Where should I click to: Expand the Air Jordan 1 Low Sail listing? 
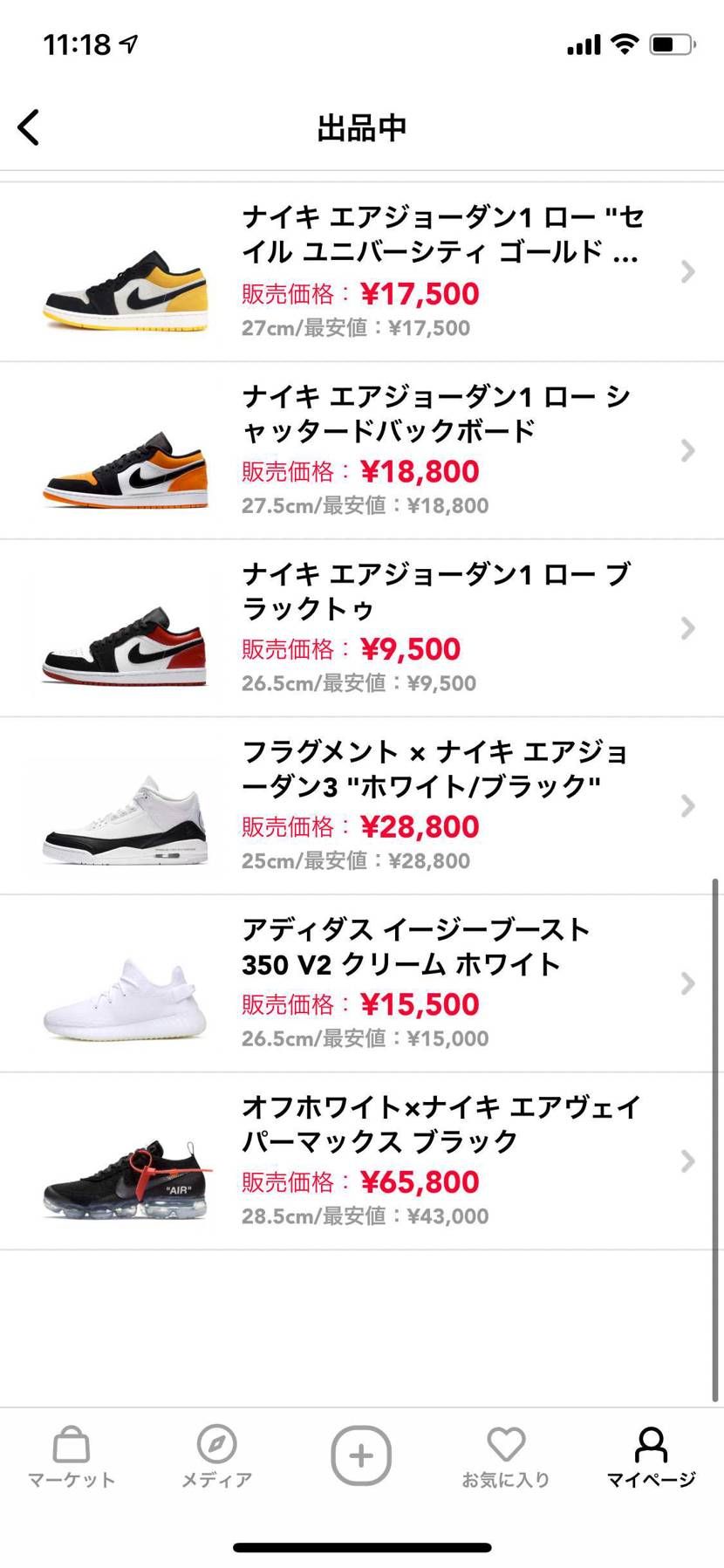[x=688, y=271]
